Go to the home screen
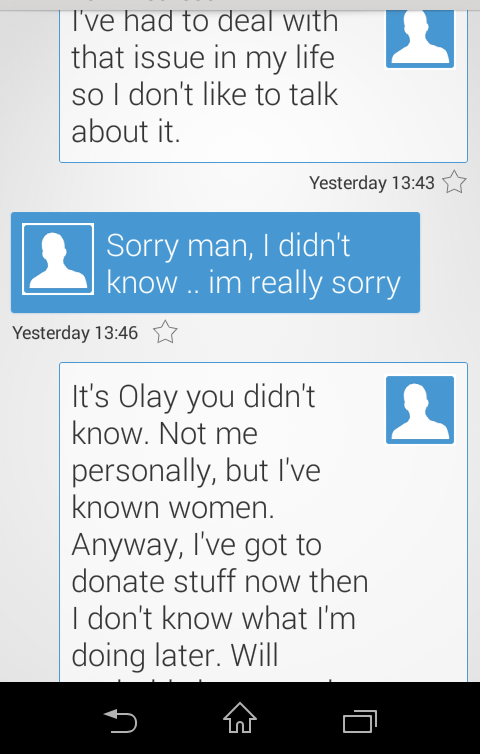 click(x=240, y=718)
